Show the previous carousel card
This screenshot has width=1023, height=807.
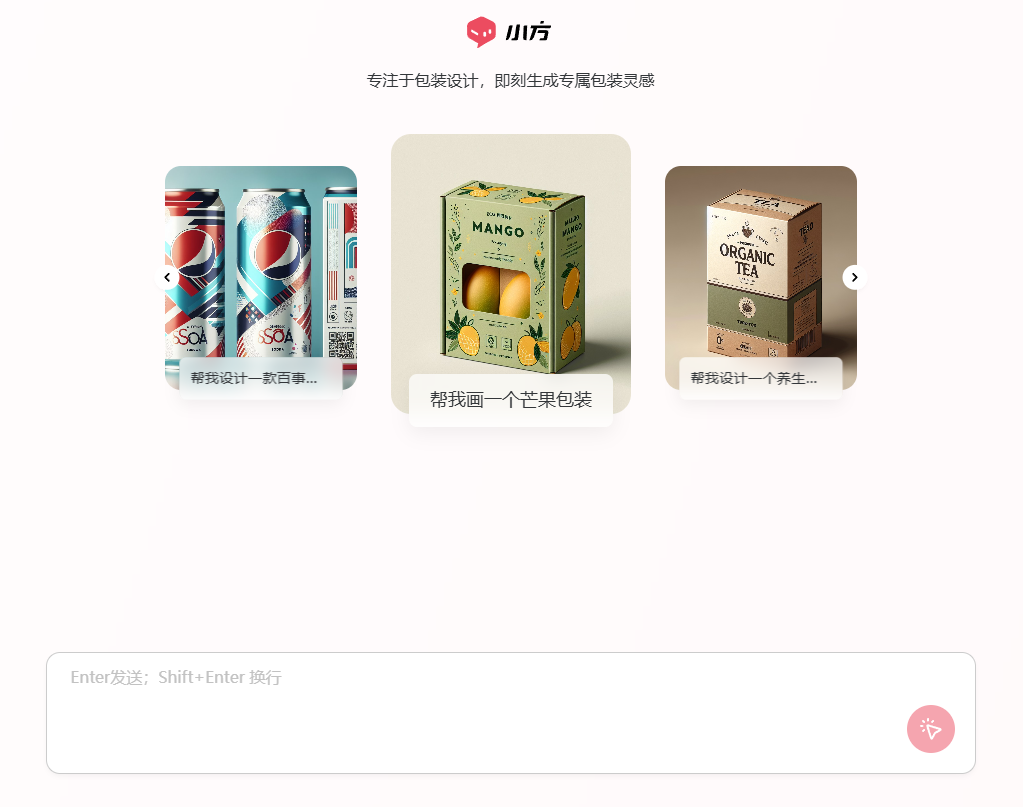click(167, 277)
